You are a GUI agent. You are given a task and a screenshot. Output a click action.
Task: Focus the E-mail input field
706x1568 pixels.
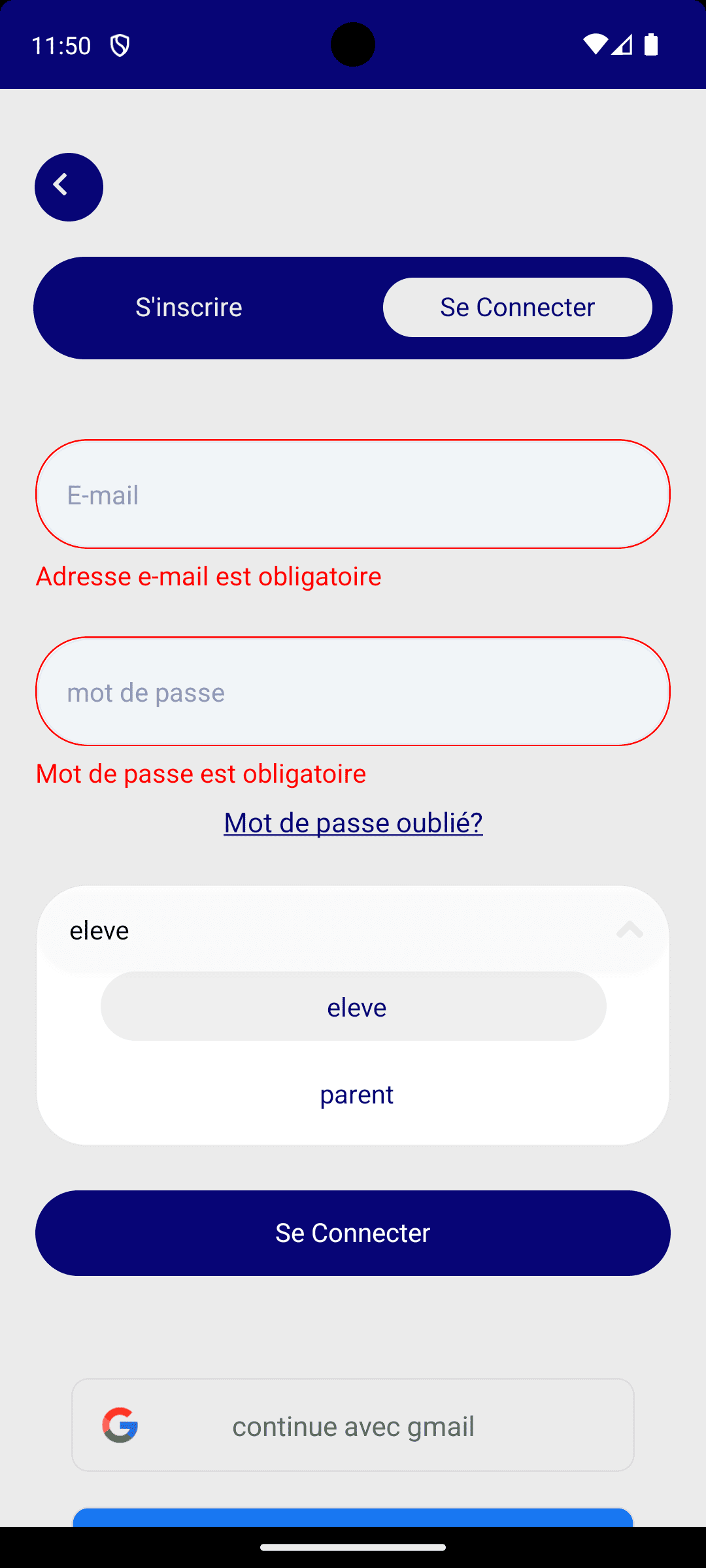coord(353,494)
